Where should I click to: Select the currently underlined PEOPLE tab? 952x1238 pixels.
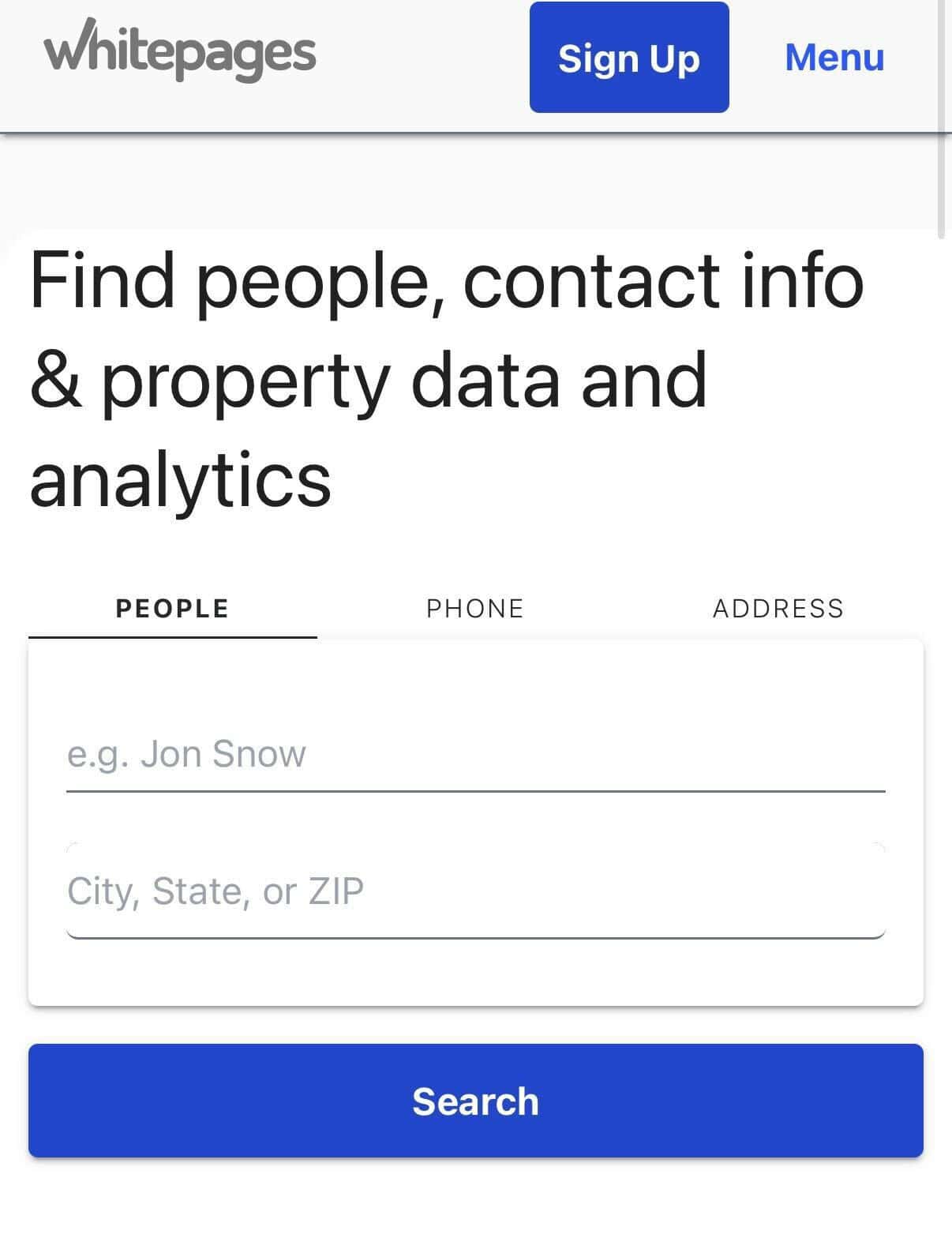click(171, 608)
